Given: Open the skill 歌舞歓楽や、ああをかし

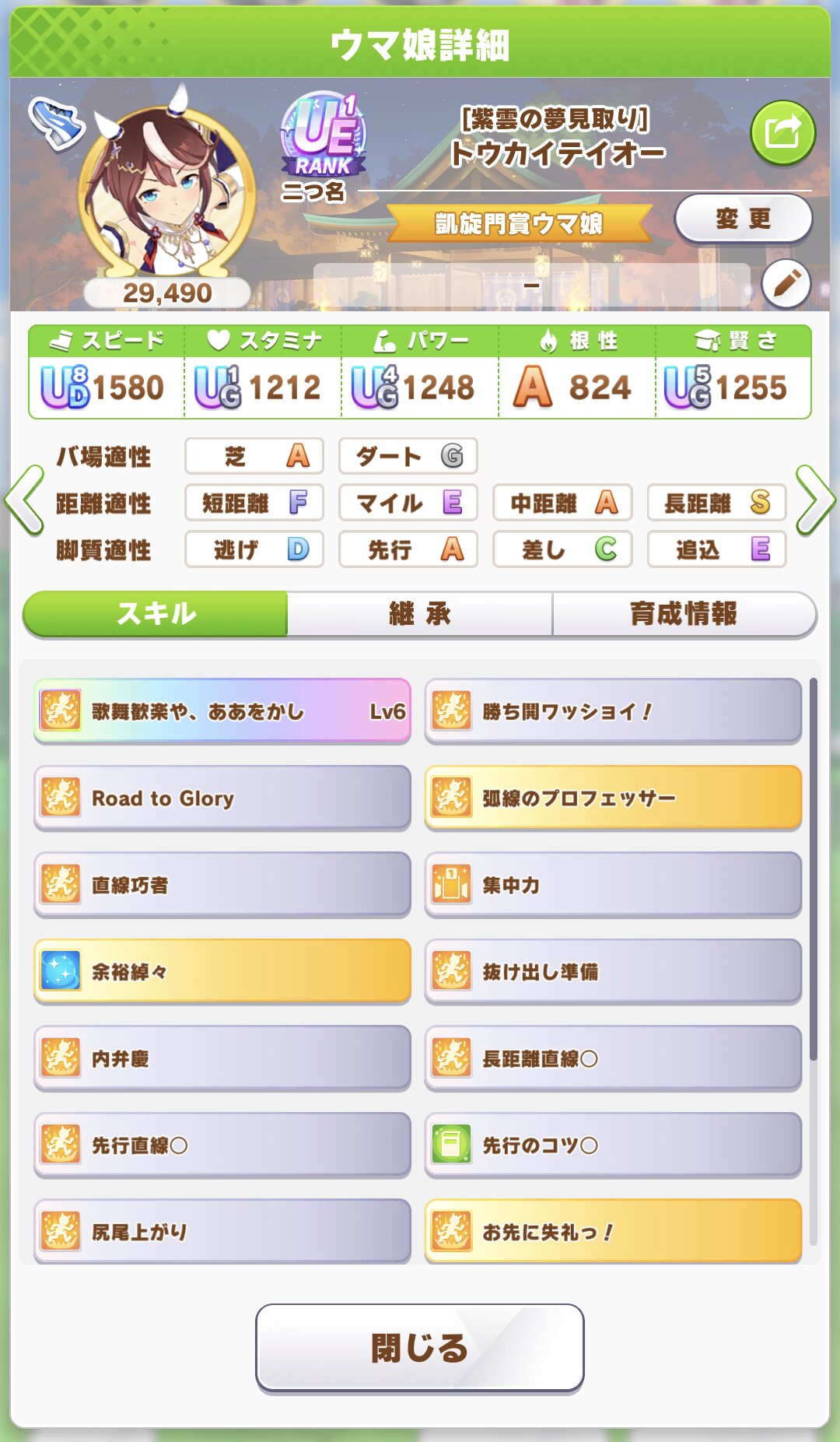Looking at the screenshot, I should [x=222, y=711].
